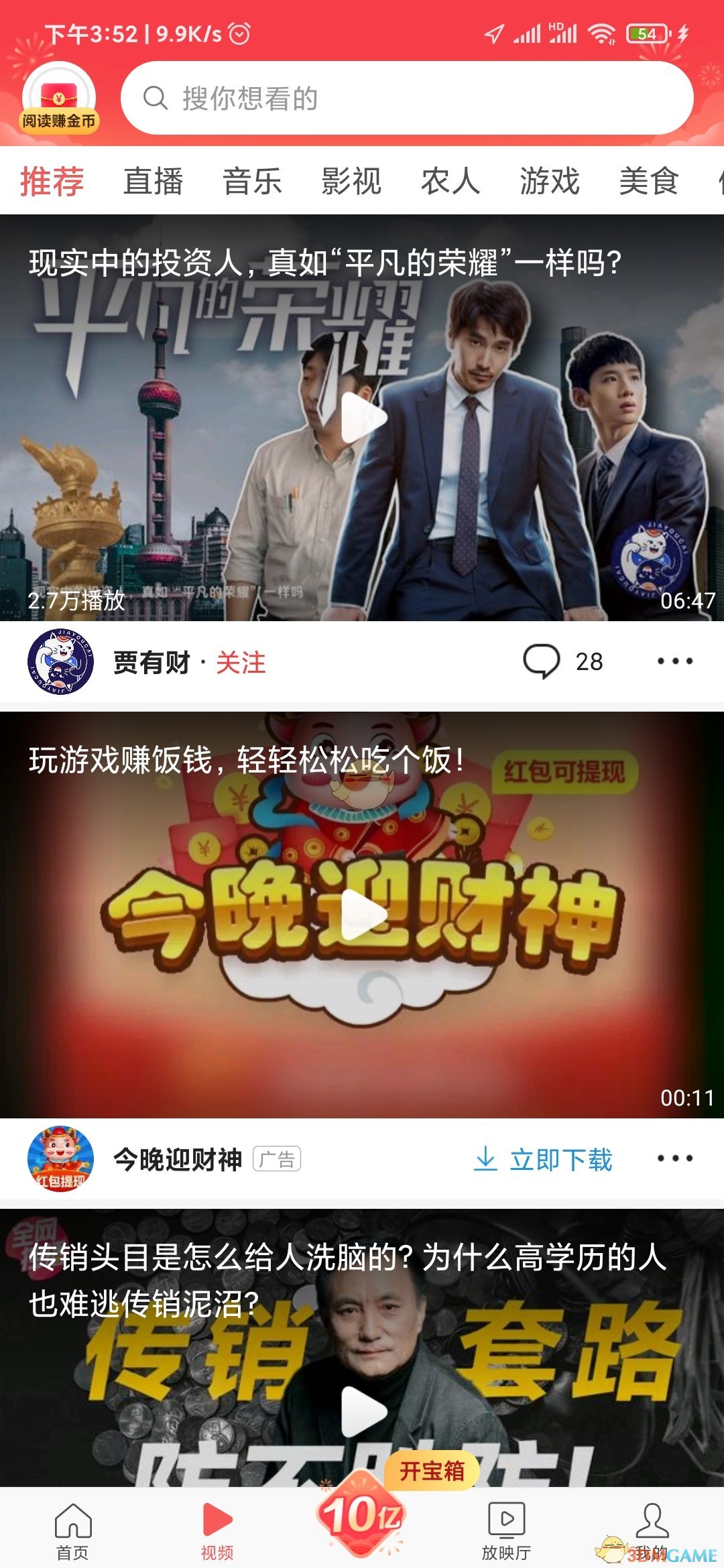Tap the search input field
The height and width of the screenshot is (1568, 724).
402,98
